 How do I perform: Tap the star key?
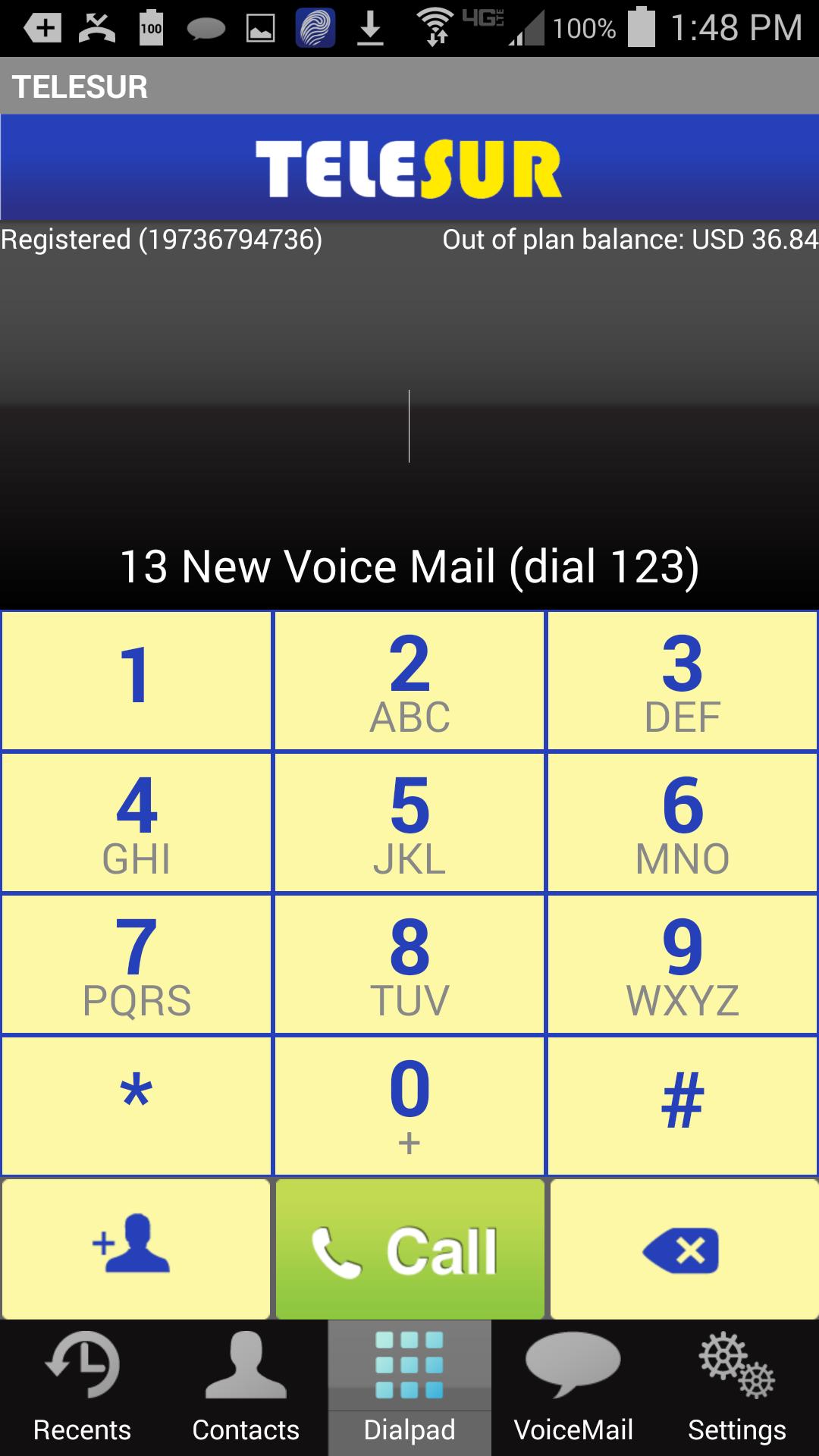point(136,1106)
